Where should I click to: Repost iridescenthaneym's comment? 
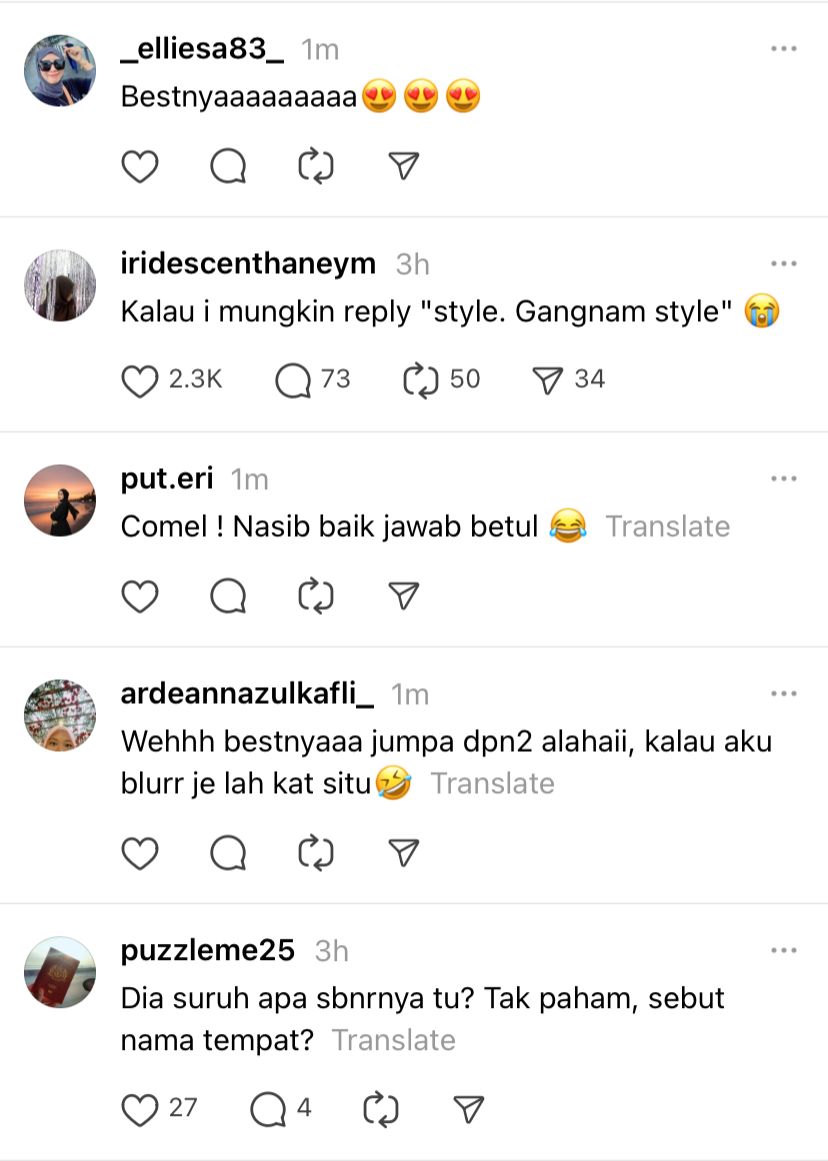(x=421, y=380)
